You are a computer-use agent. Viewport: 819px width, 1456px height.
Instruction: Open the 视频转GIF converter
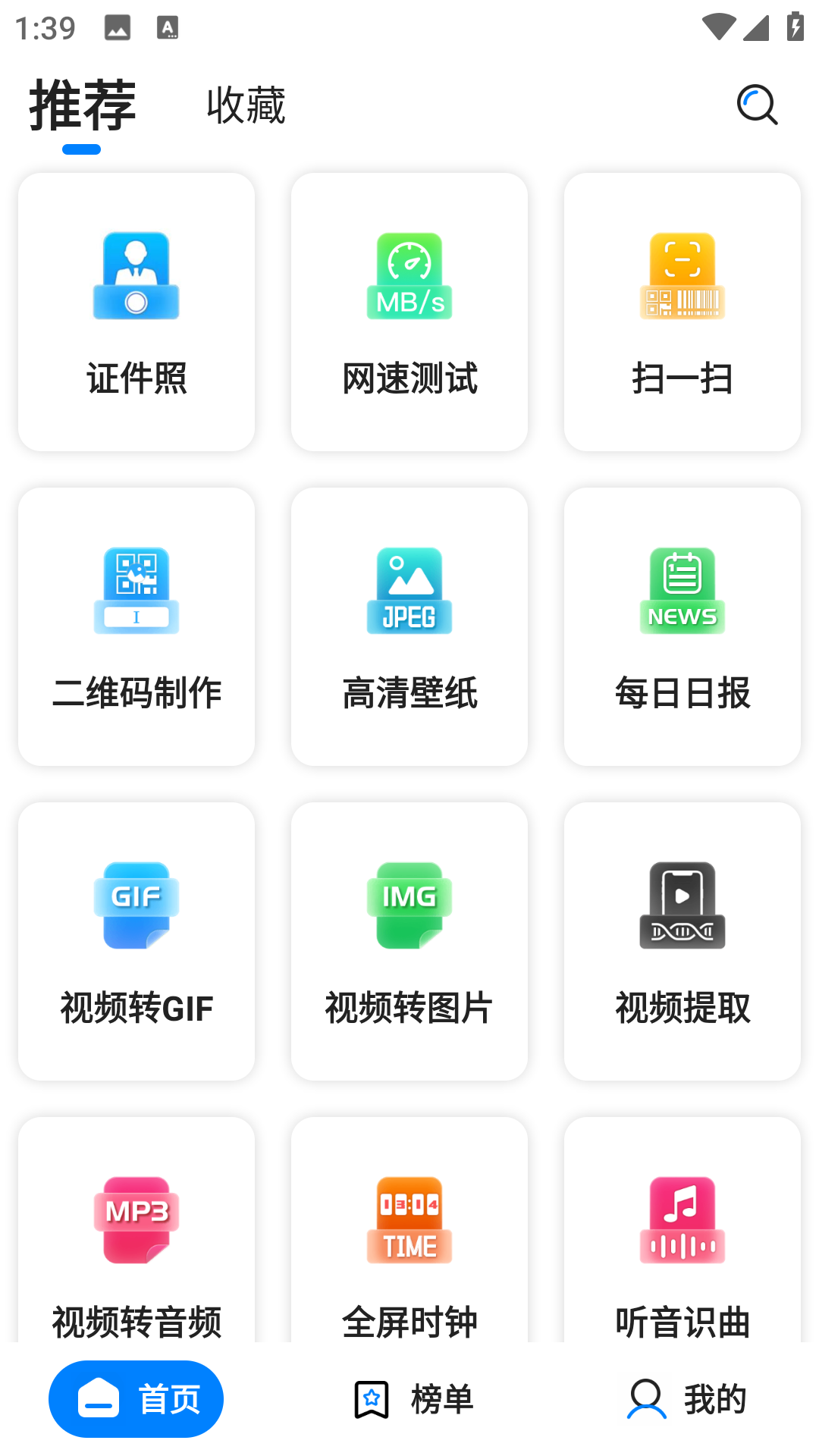136,941
